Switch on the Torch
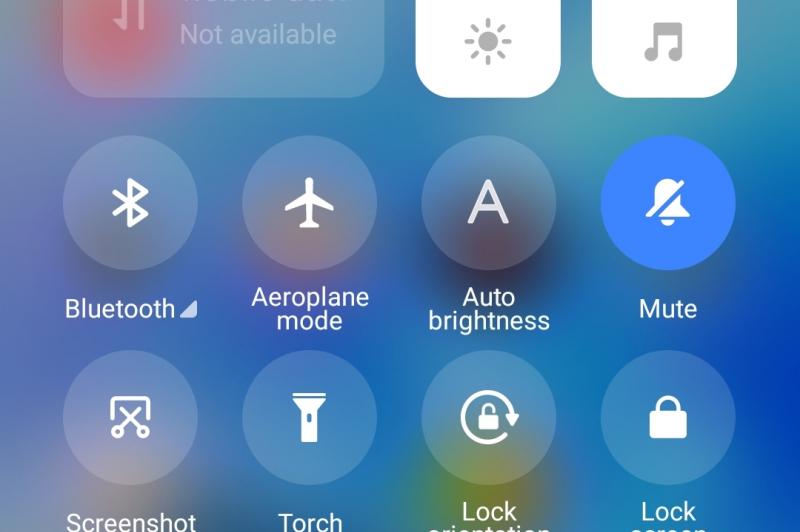Screen dimensions: 800x532 (x=309, y=417)
